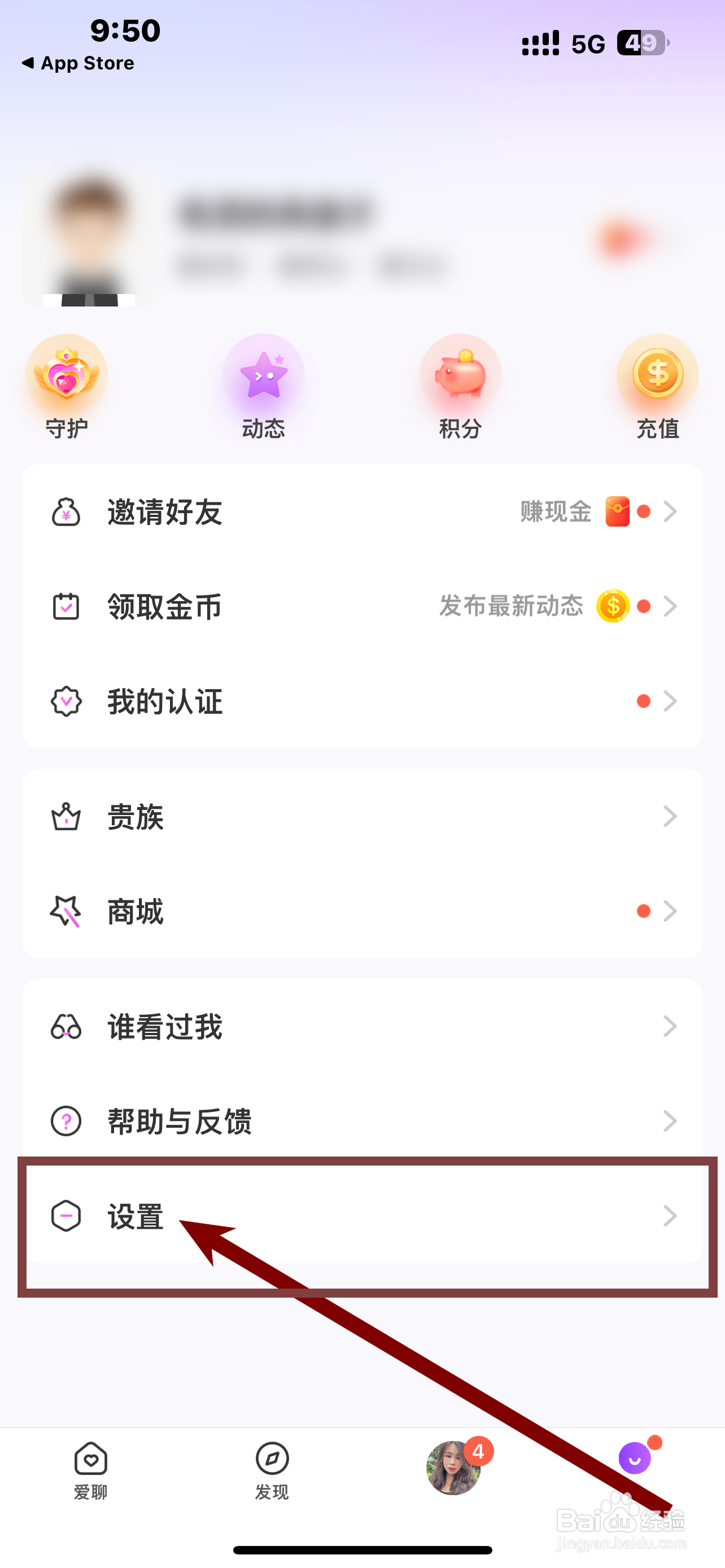Open 动态 (Moments) shortcut
Screen dimensions: 725x1568
point(263,386)
